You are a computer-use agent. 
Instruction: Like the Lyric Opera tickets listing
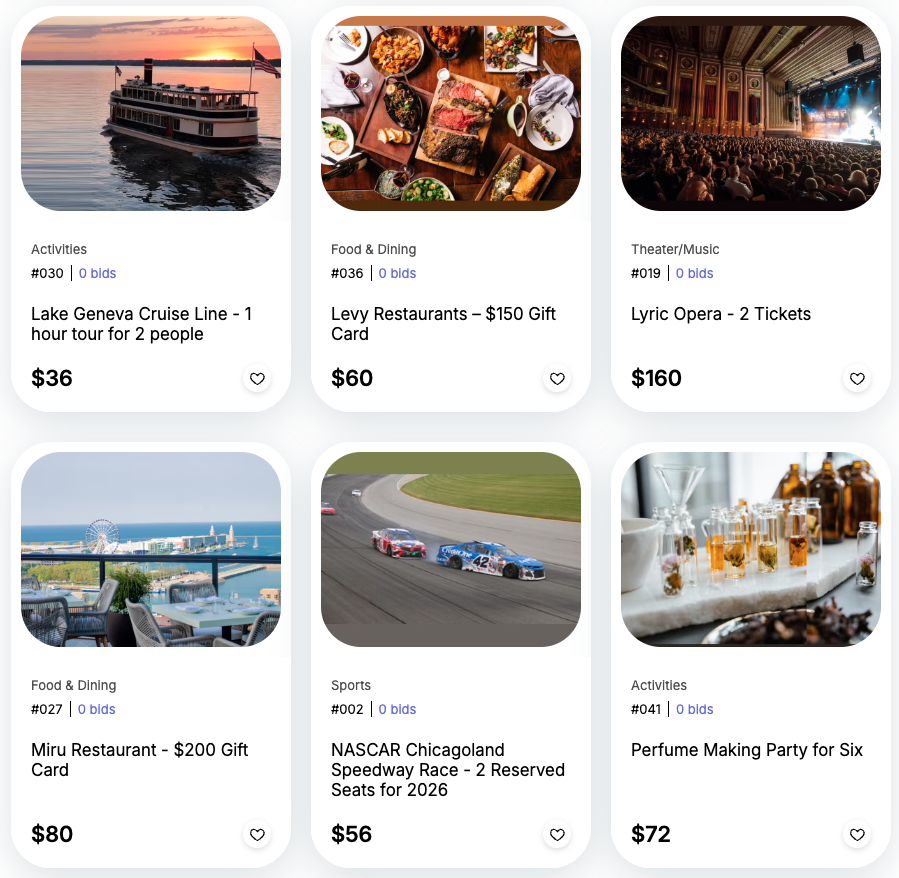857,378
